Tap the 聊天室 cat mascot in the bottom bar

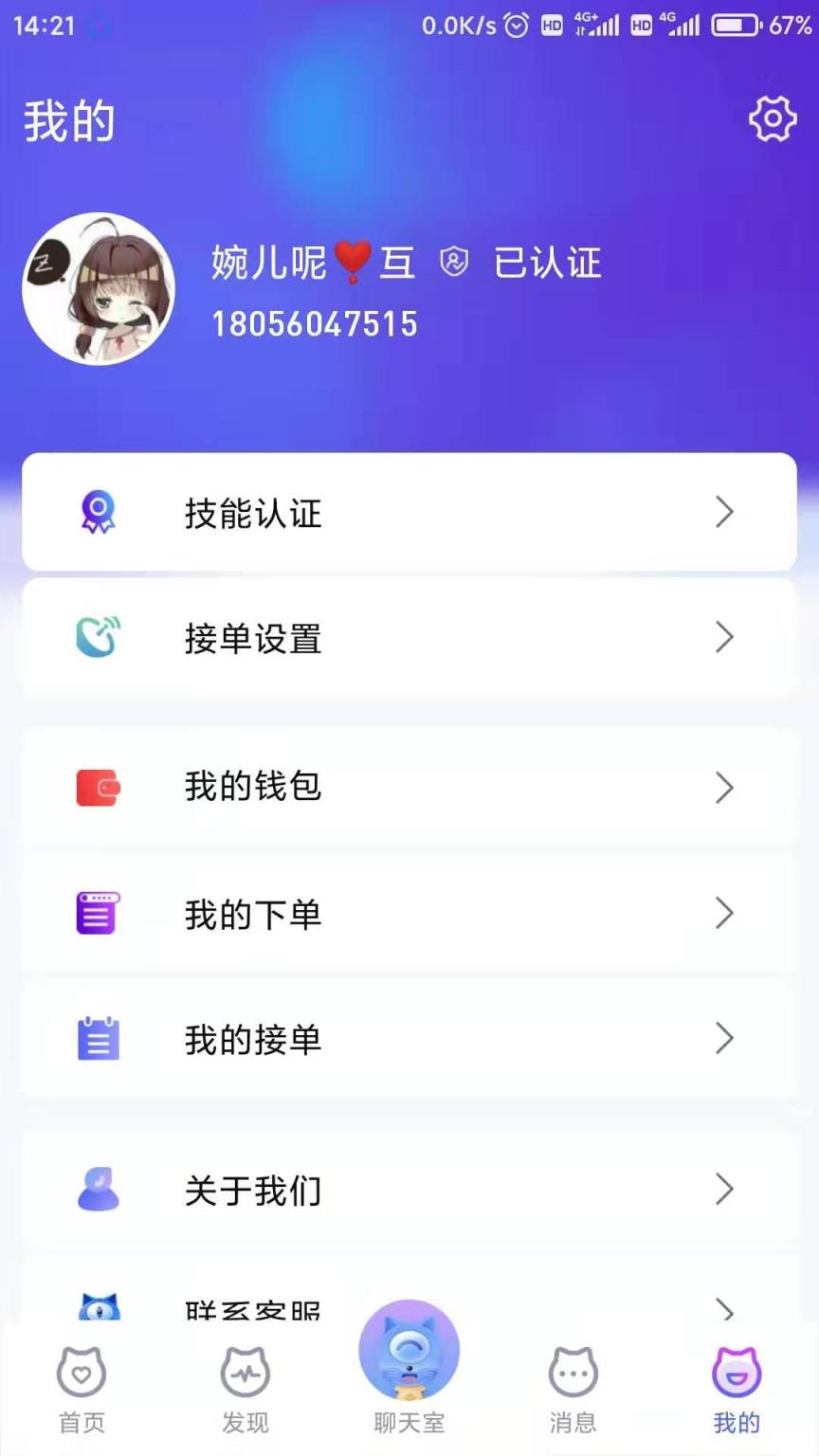point(409,1348)
